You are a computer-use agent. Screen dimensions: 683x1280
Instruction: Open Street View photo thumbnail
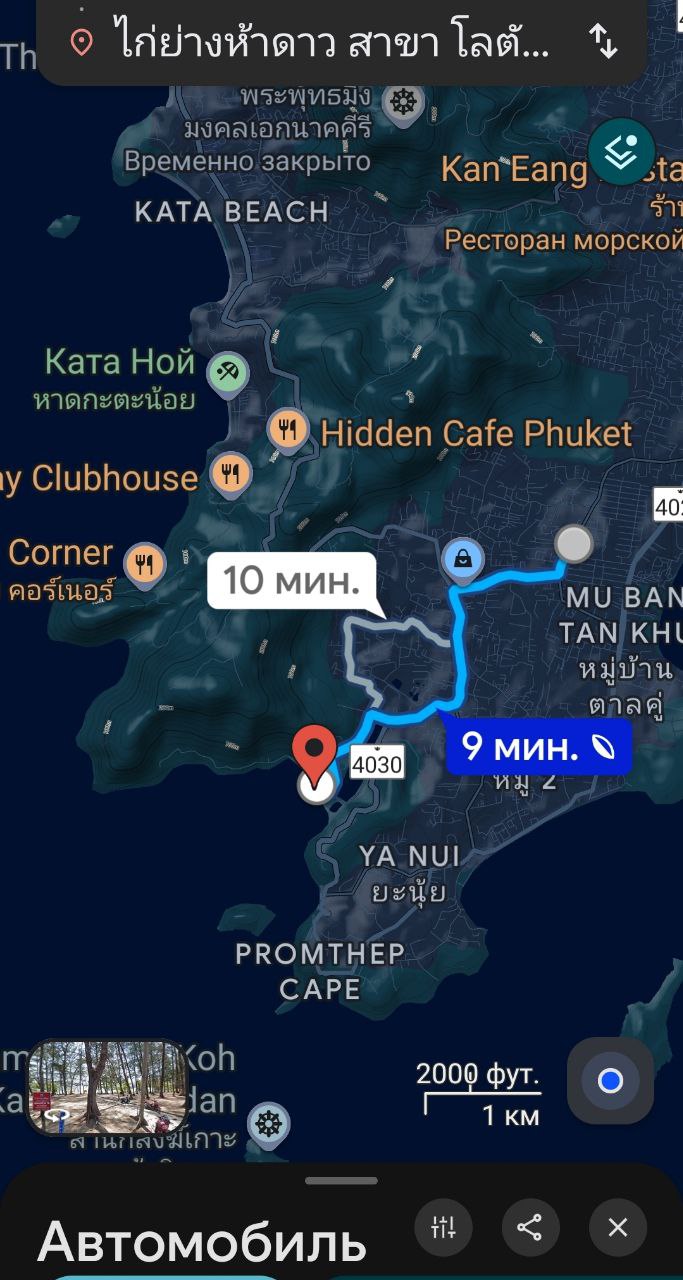coord(108,1087)
